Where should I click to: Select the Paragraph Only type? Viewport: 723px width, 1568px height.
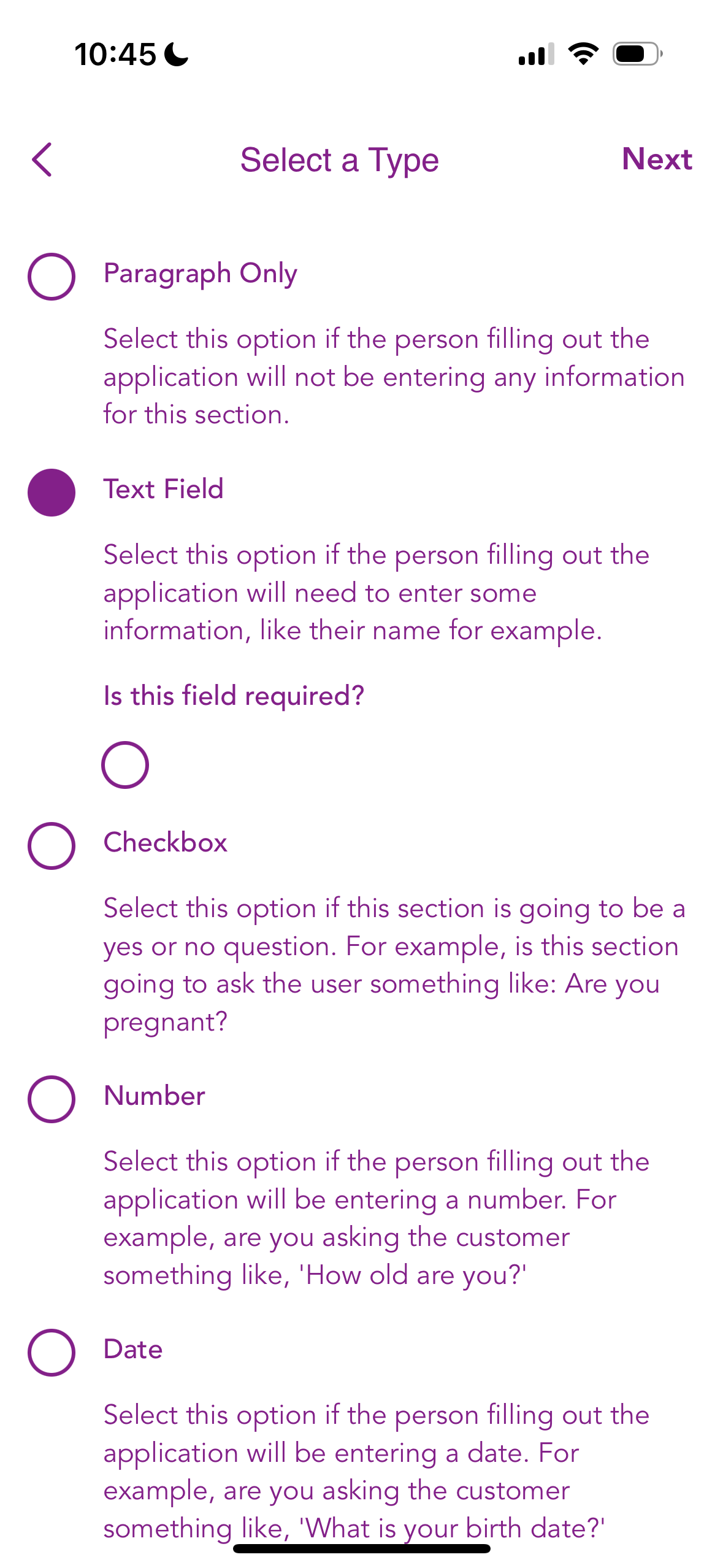pos(52,277)
